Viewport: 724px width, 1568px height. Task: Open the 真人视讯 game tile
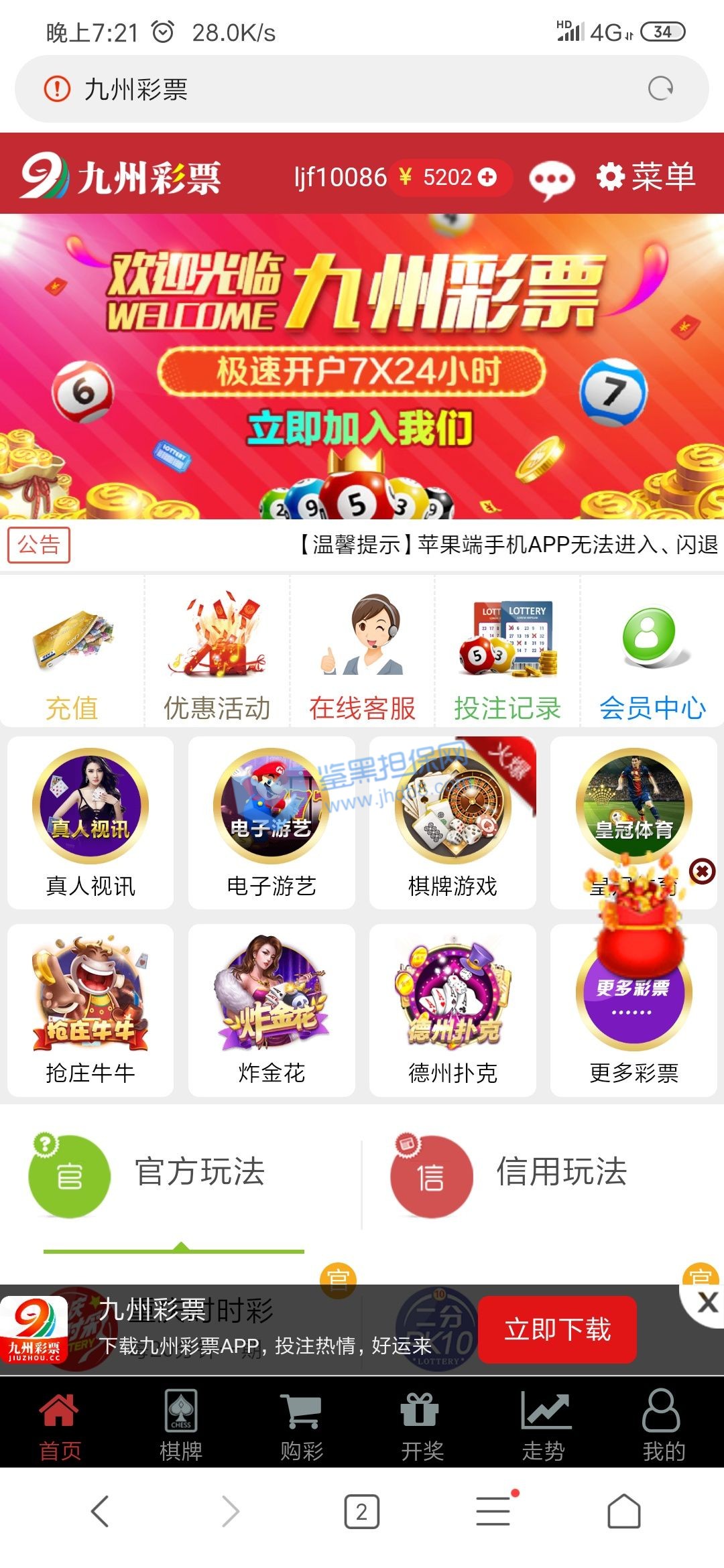[90, 823]
